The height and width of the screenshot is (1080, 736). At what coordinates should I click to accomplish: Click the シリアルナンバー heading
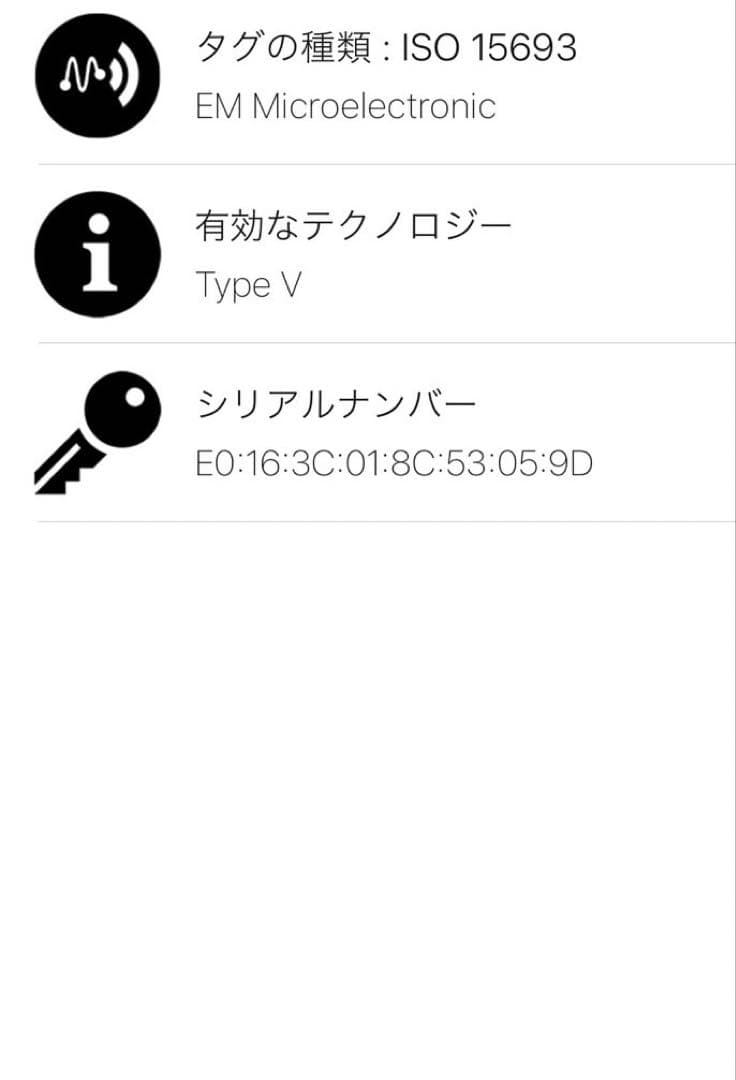334,402
